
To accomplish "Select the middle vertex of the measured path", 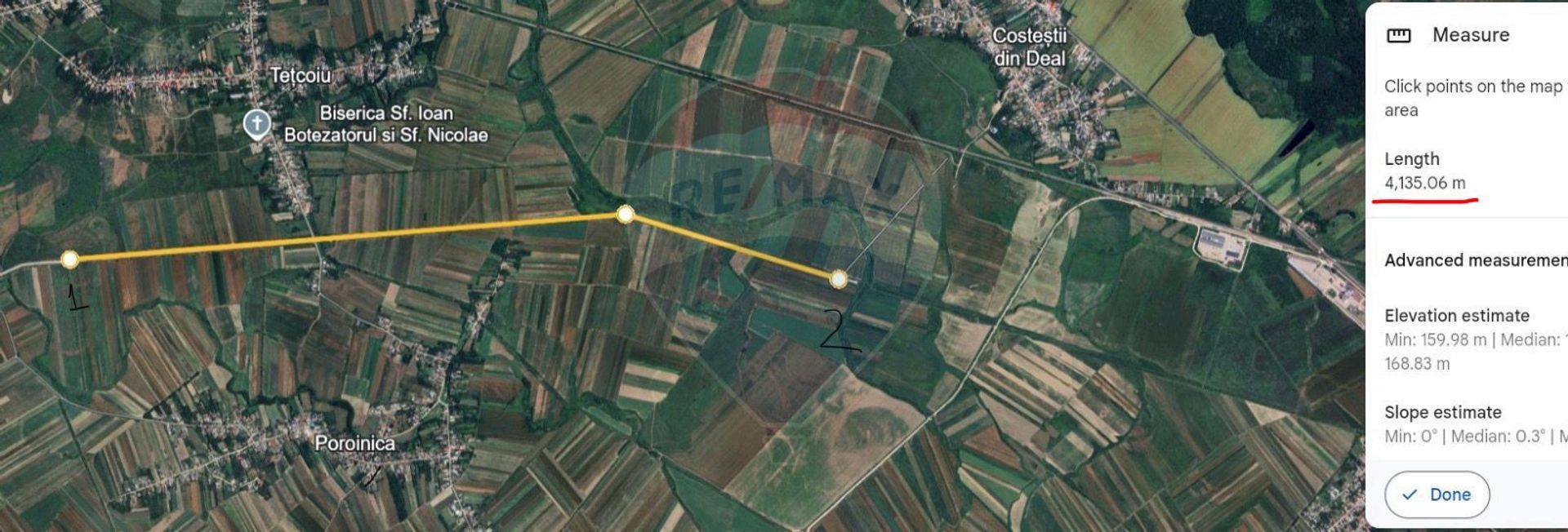I will (x=625, y=215).
